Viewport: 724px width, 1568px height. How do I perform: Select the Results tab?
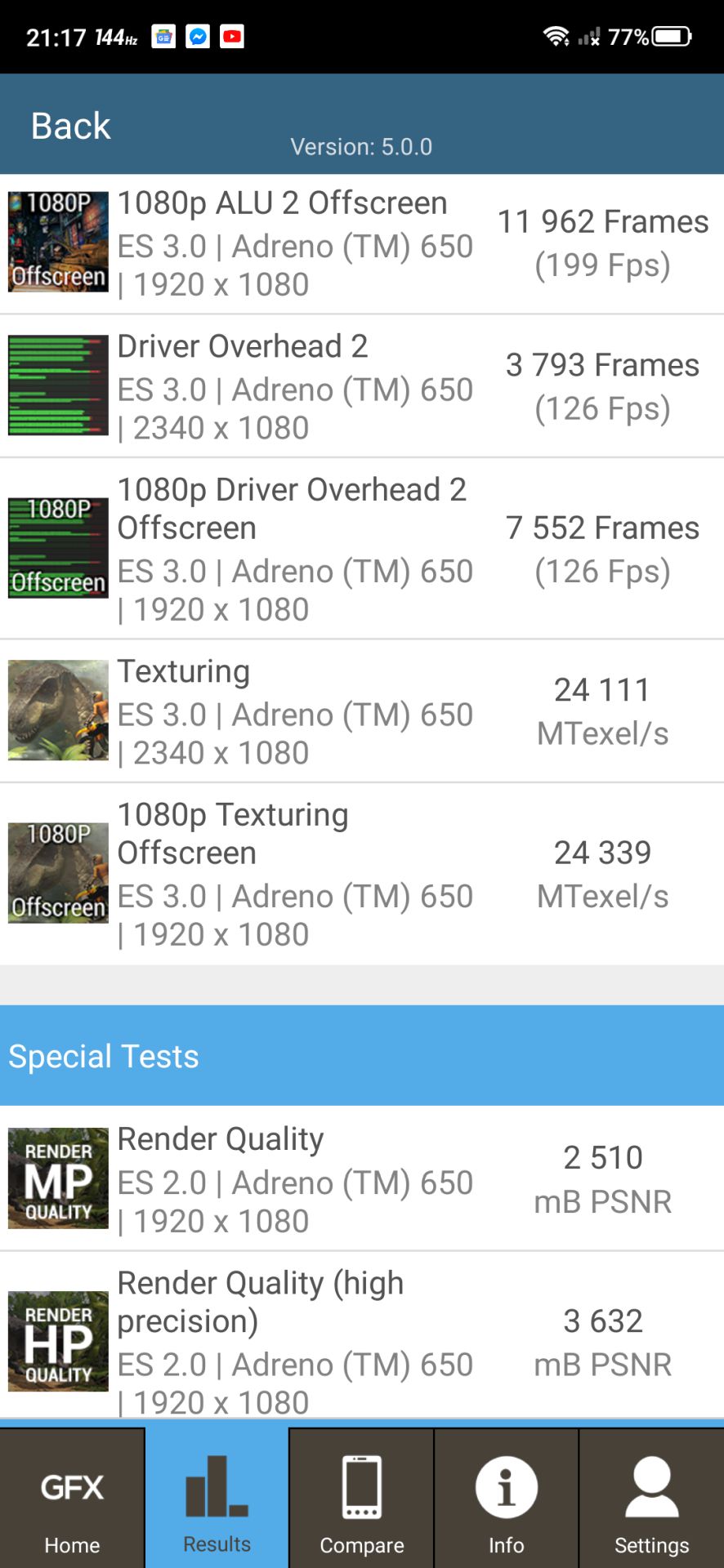tap(217, 1498)
